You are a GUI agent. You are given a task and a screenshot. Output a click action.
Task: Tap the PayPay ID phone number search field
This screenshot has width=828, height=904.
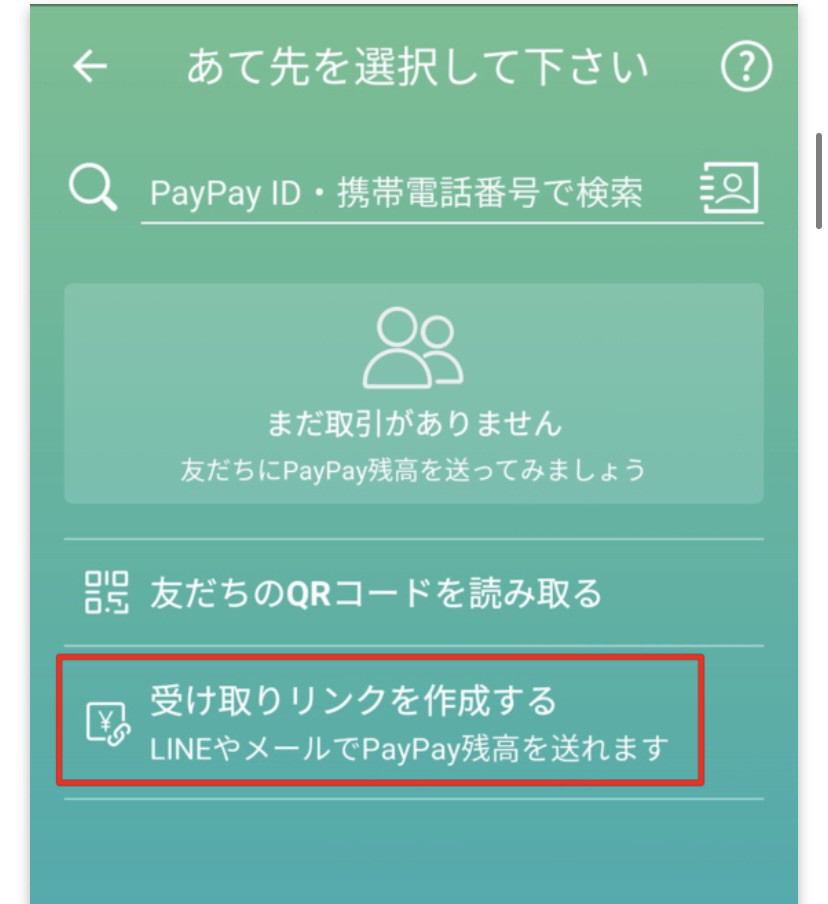pyautogui.click(x=400, y=192)
